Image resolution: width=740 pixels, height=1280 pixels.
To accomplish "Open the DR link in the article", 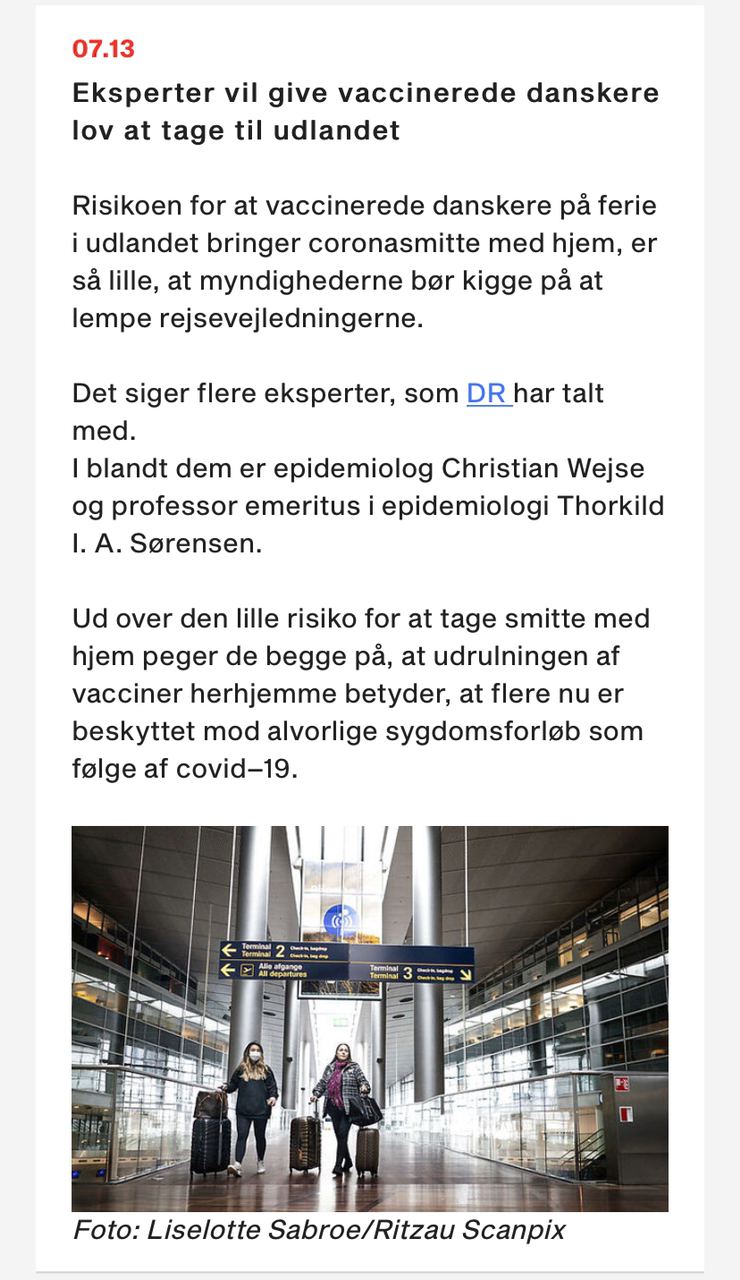I will [x=489, y=393].
